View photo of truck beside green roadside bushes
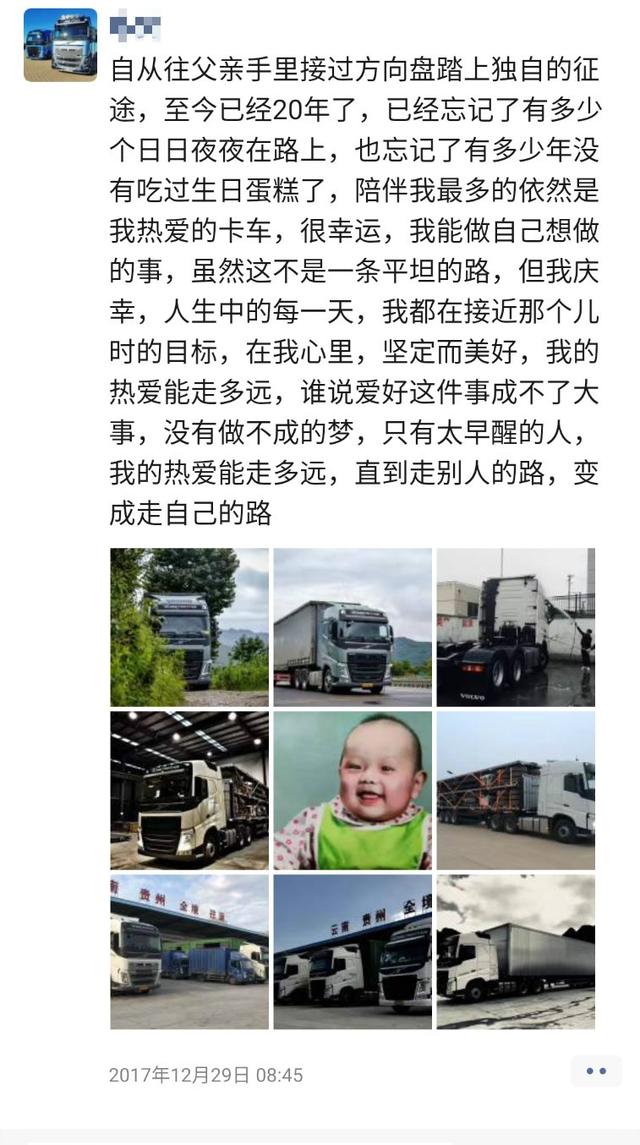Image resolution: width=640 pixels, height=1145 pixels. (x=189, y=627)
